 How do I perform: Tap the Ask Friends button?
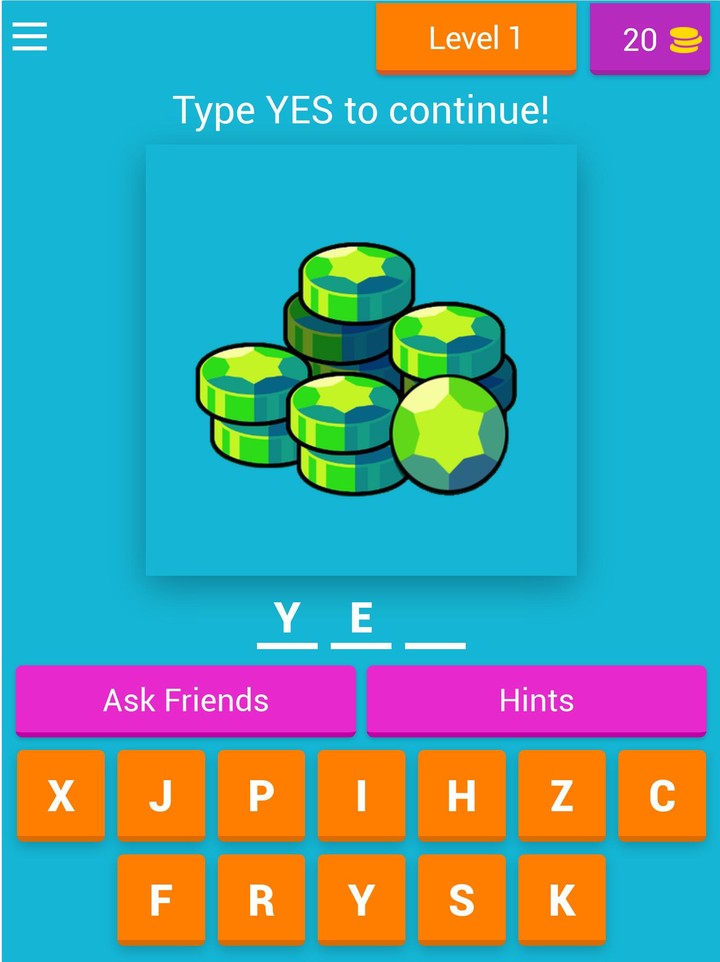185,700
